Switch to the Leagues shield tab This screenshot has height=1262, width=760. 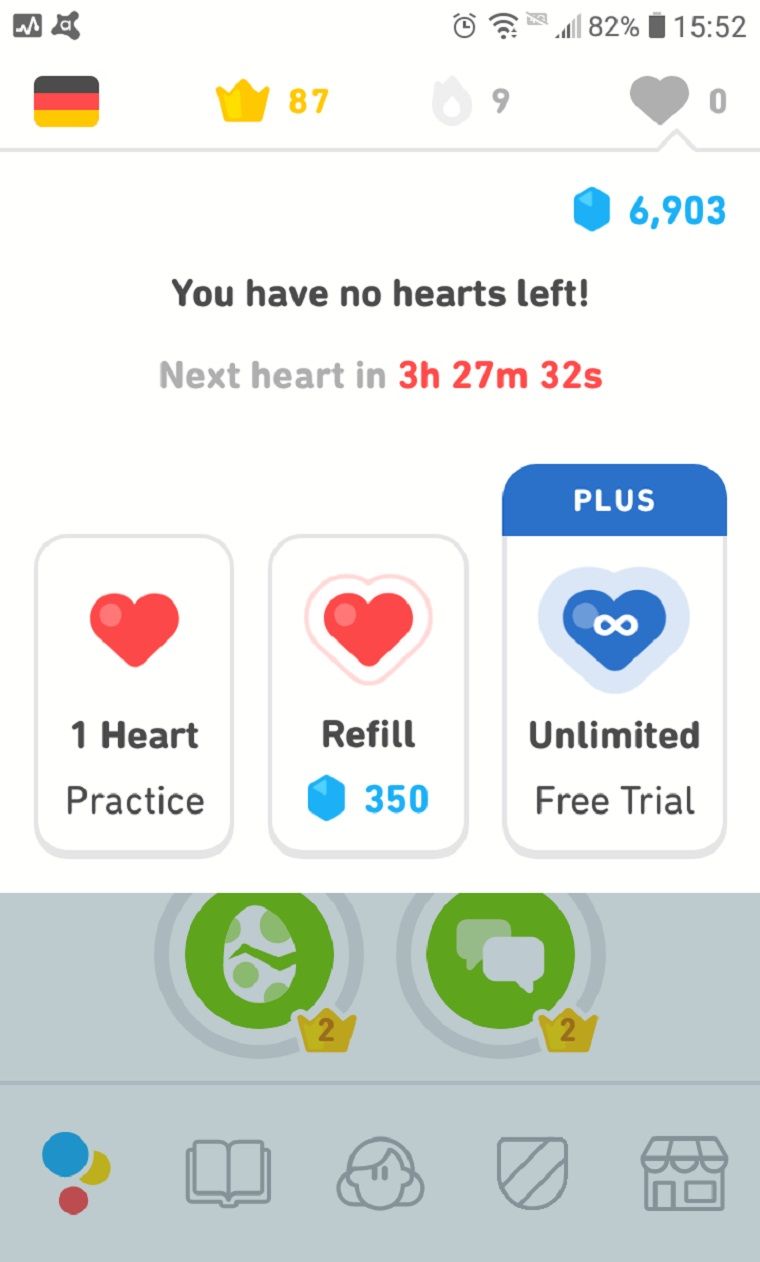pos(532,1172)
